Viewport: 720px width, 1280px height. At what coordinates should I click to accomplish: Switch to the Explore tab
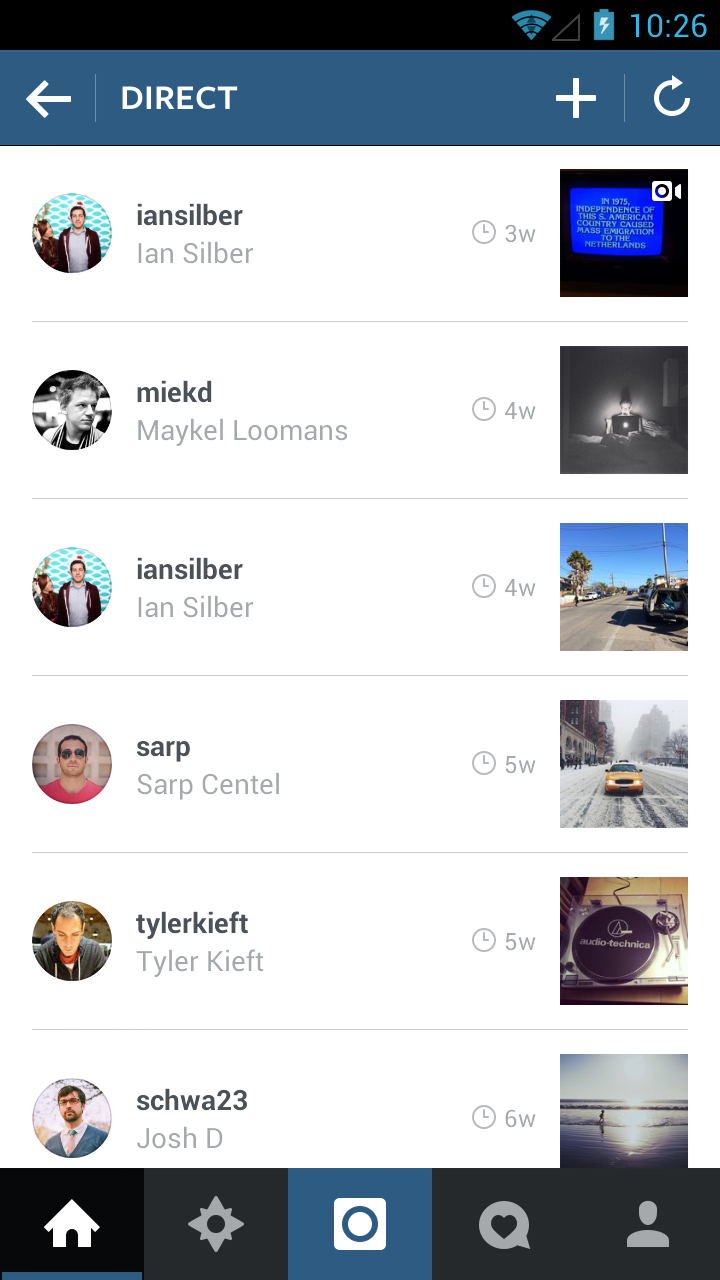216,1224
